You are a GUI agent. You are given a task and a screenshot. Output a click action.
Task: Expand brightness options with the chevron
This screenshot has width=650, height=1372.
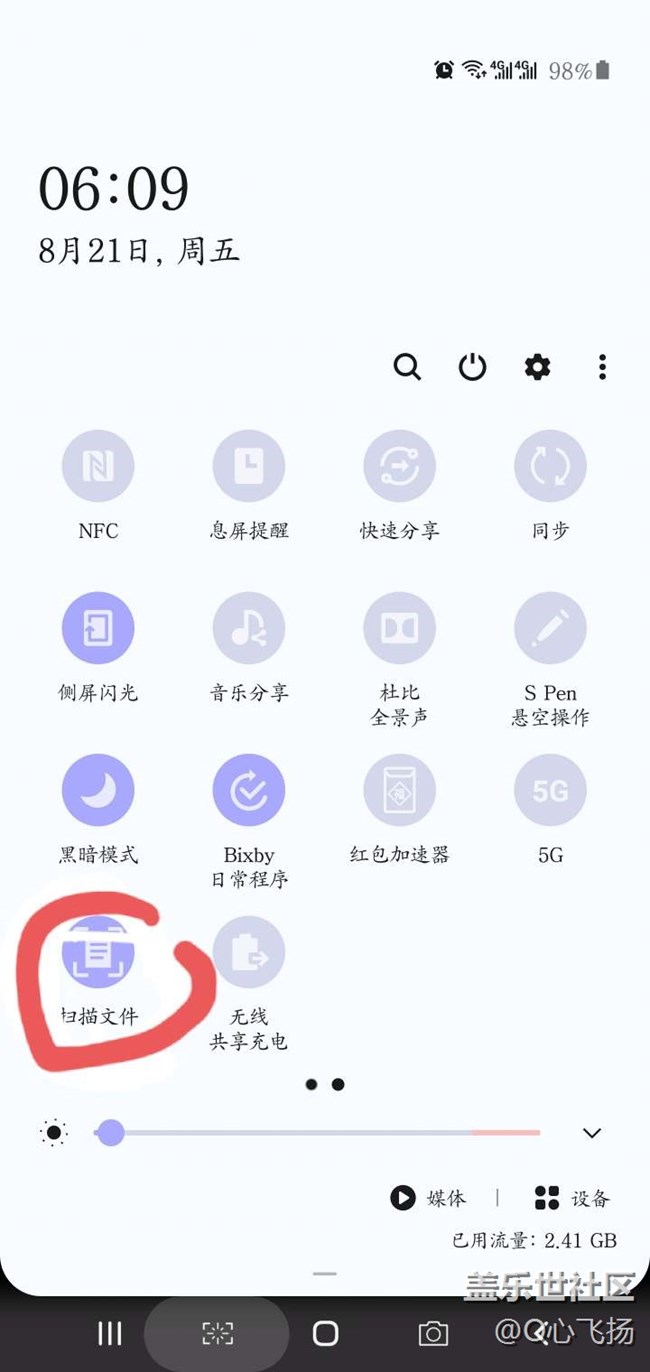[x=592, y=1133]
